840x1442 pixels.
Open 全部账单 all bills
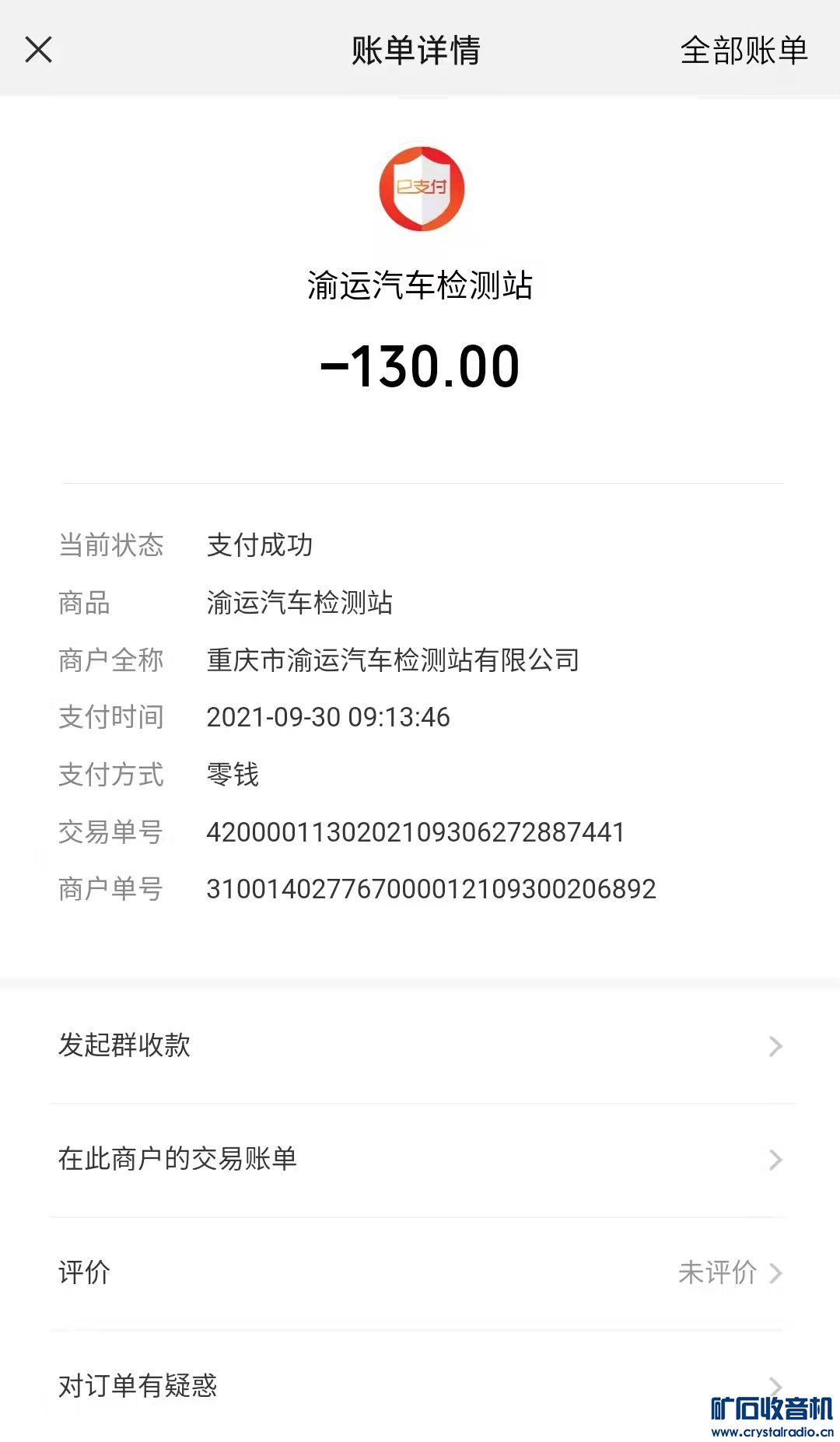point(744,51)
